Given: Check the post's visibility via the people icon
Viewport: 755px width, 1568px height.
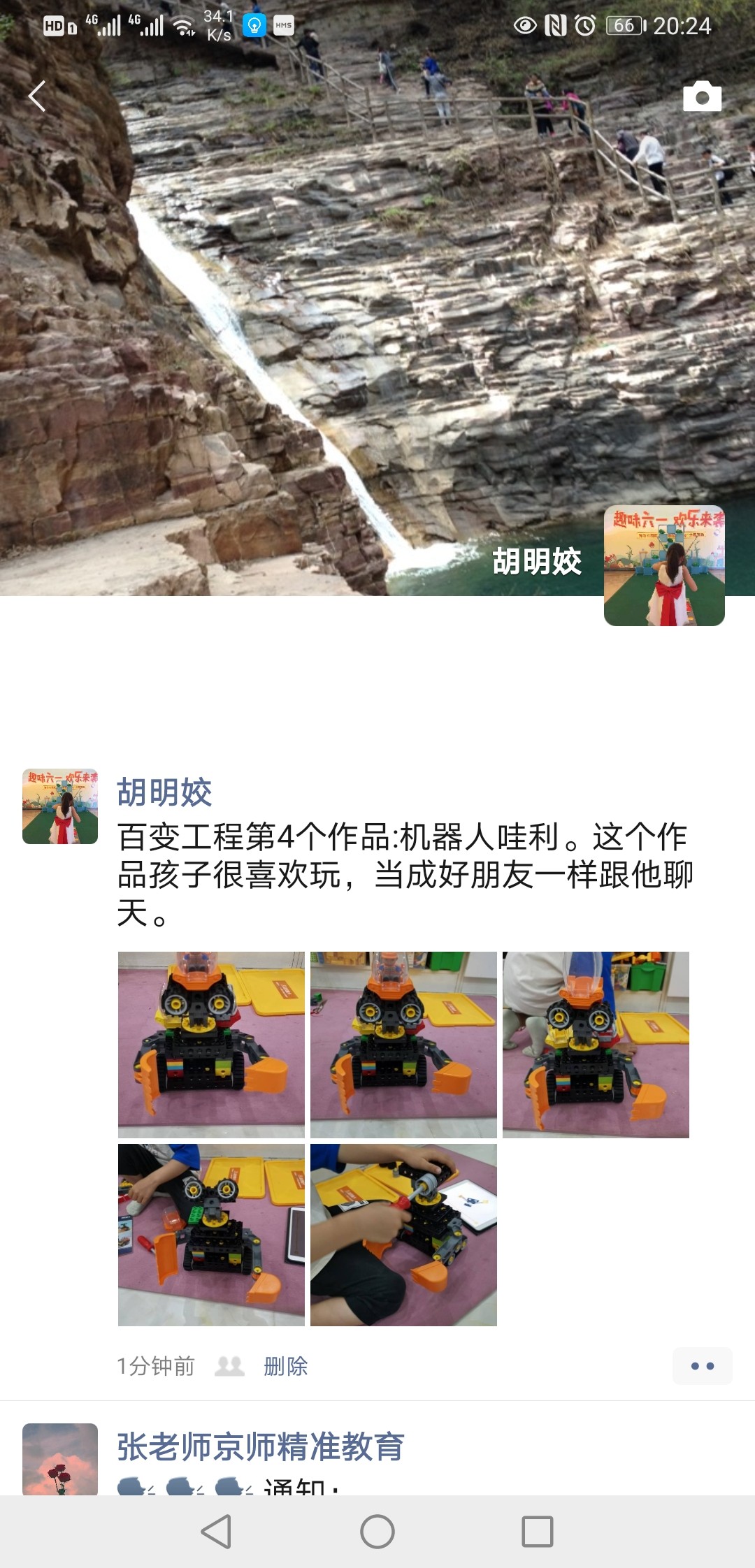Looking at the screenshot, I should [x=229, y=1365].
